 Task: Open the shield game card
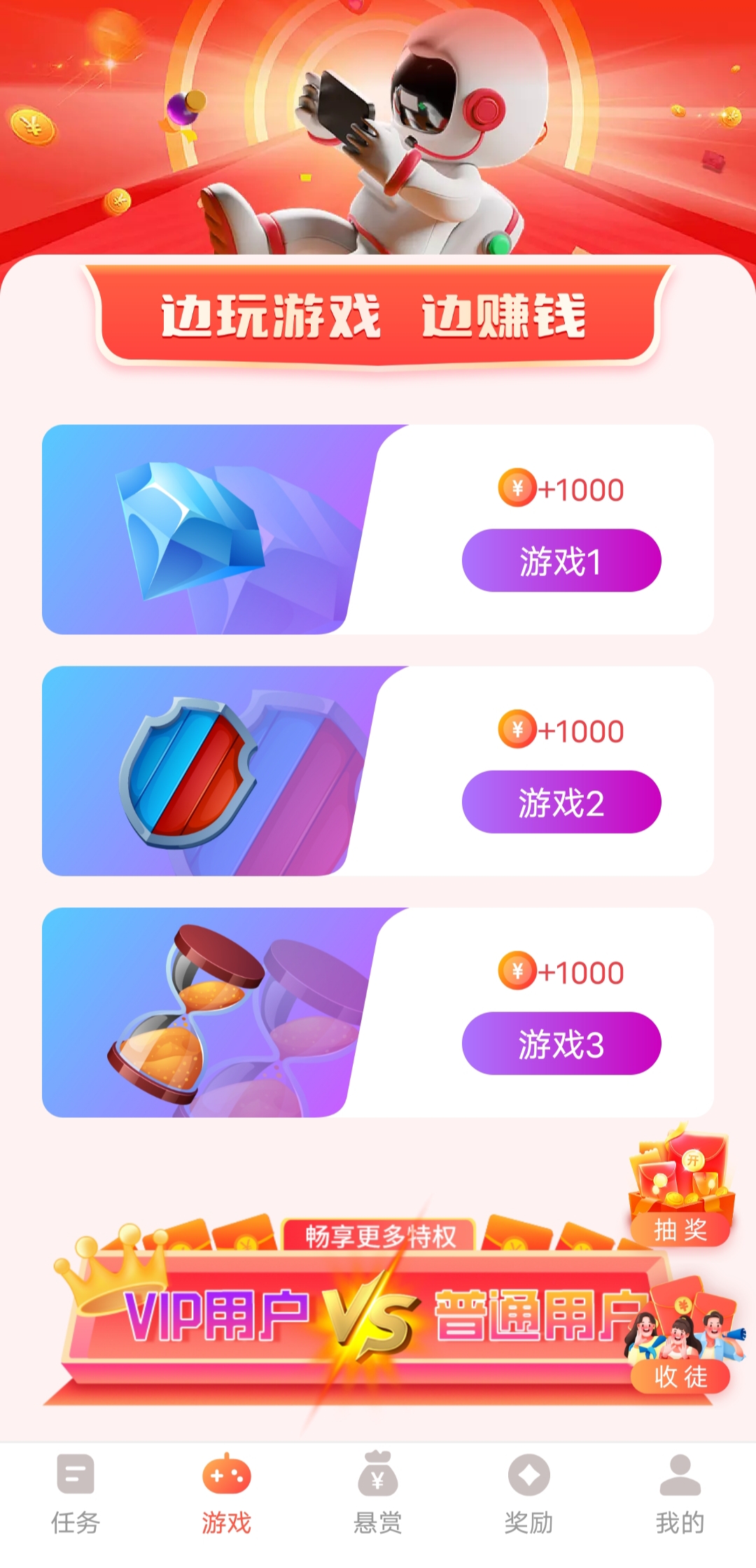coord(378,771)
